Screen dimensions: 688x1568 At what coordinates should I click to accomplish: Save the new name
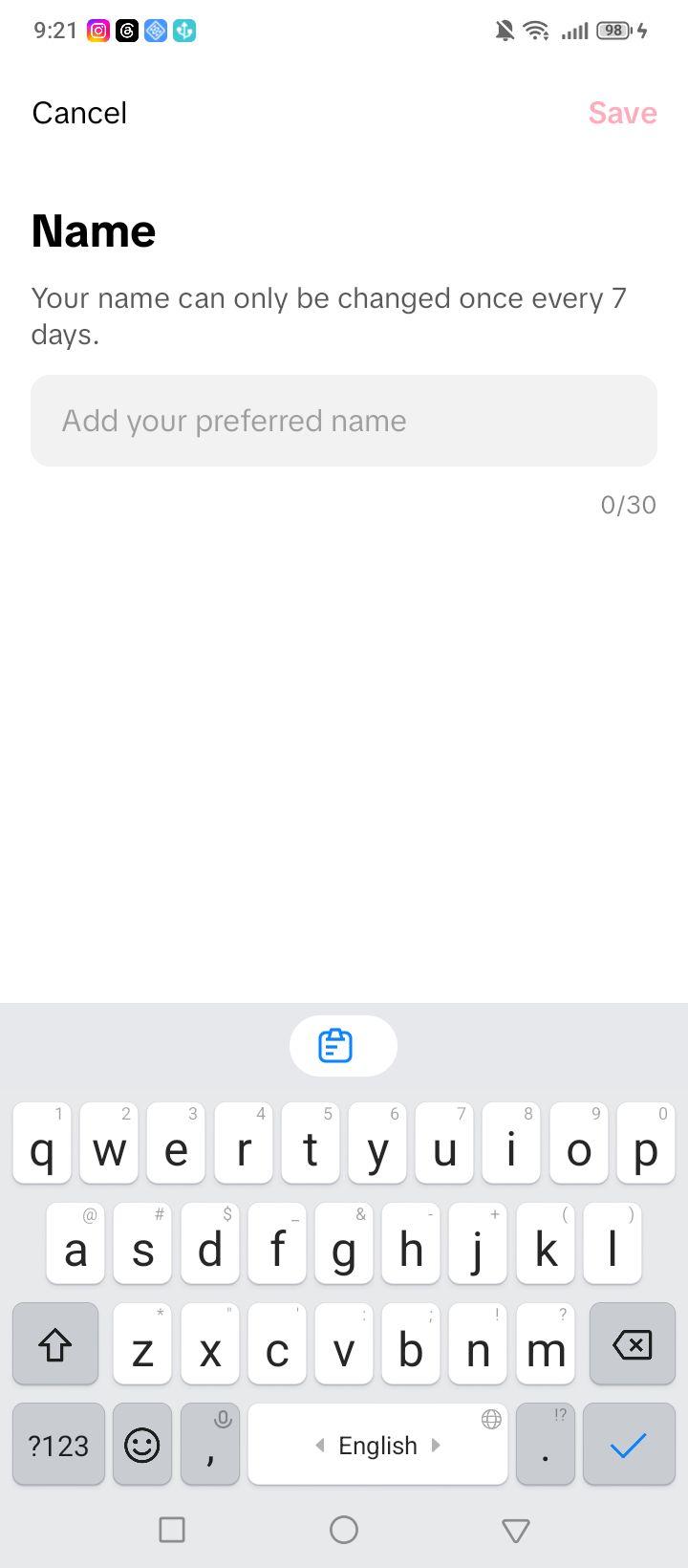click(622, 113)
